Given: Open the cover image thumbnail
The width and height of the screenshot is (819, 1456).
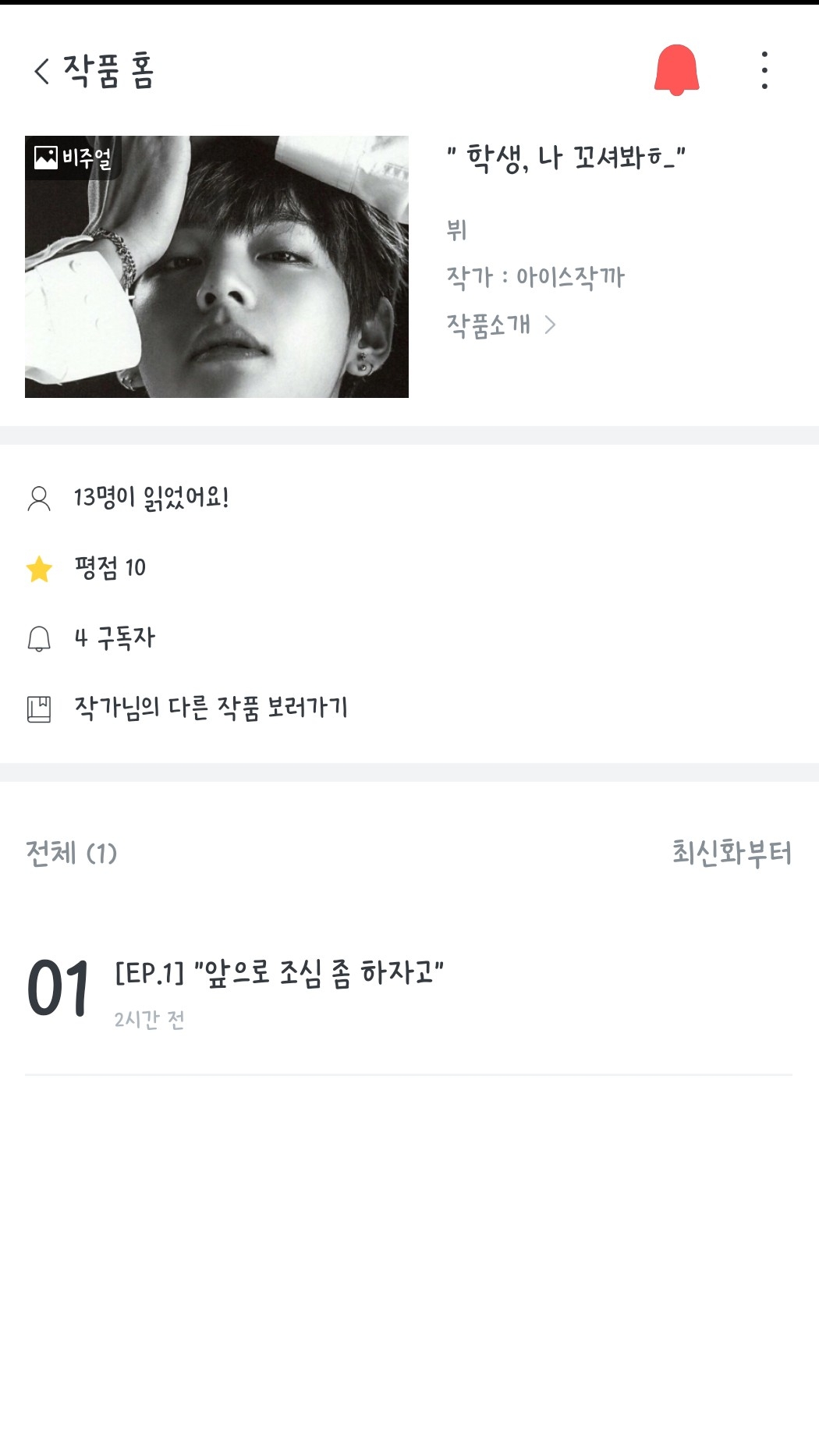Looking at the screenshot, I should tap(217, 267).
